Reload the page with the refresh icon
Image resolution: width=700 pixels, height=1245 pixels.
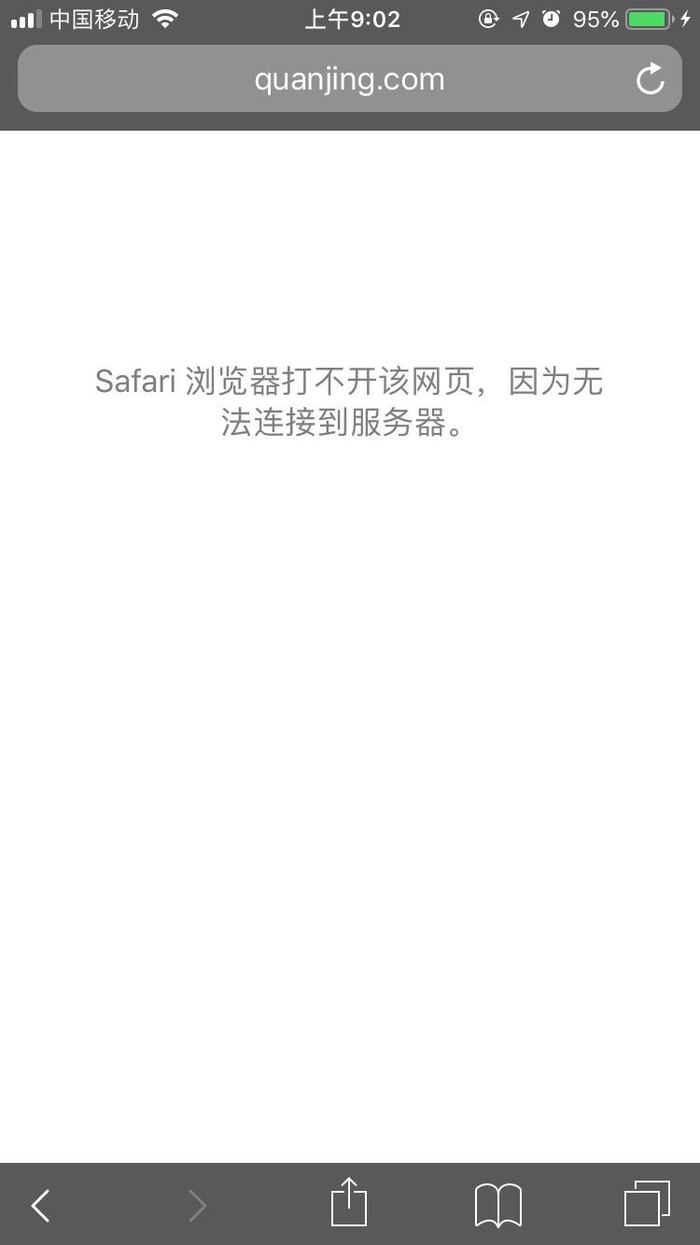click(650, 79)
